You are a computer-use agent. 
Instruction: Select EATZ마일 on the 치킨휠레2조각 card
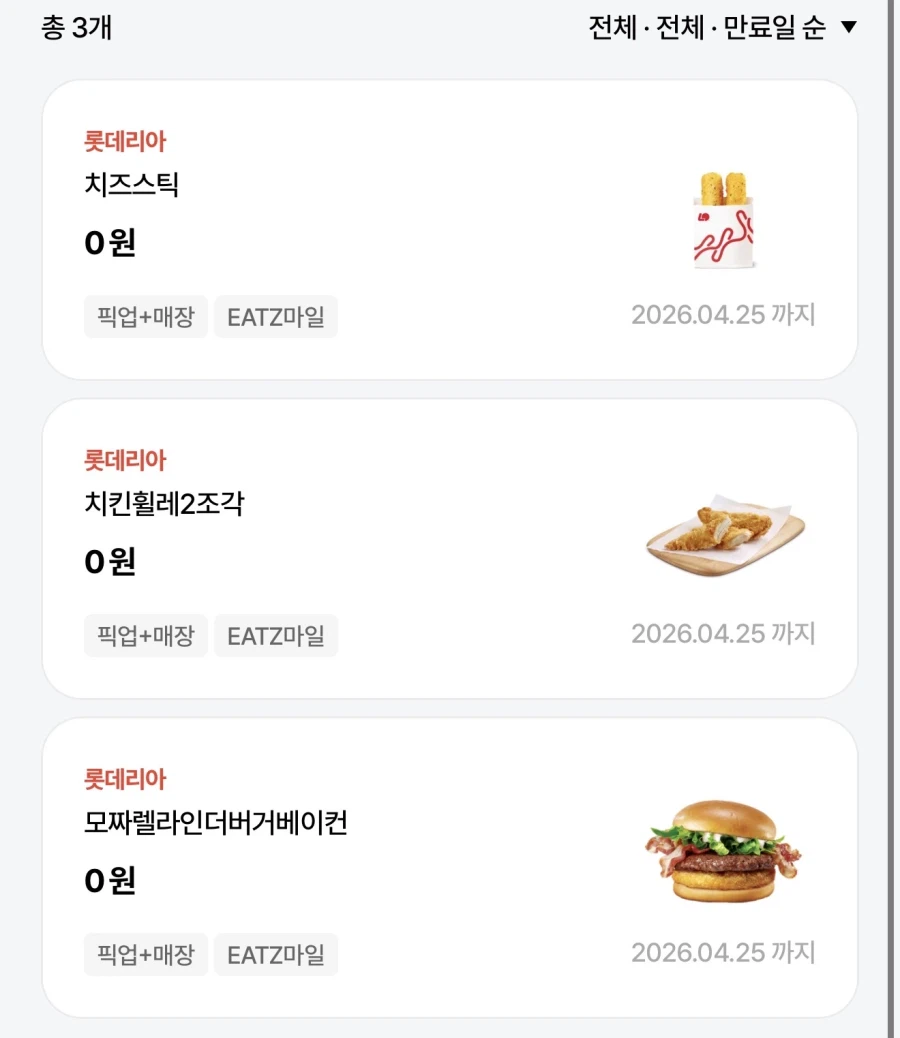276,636
